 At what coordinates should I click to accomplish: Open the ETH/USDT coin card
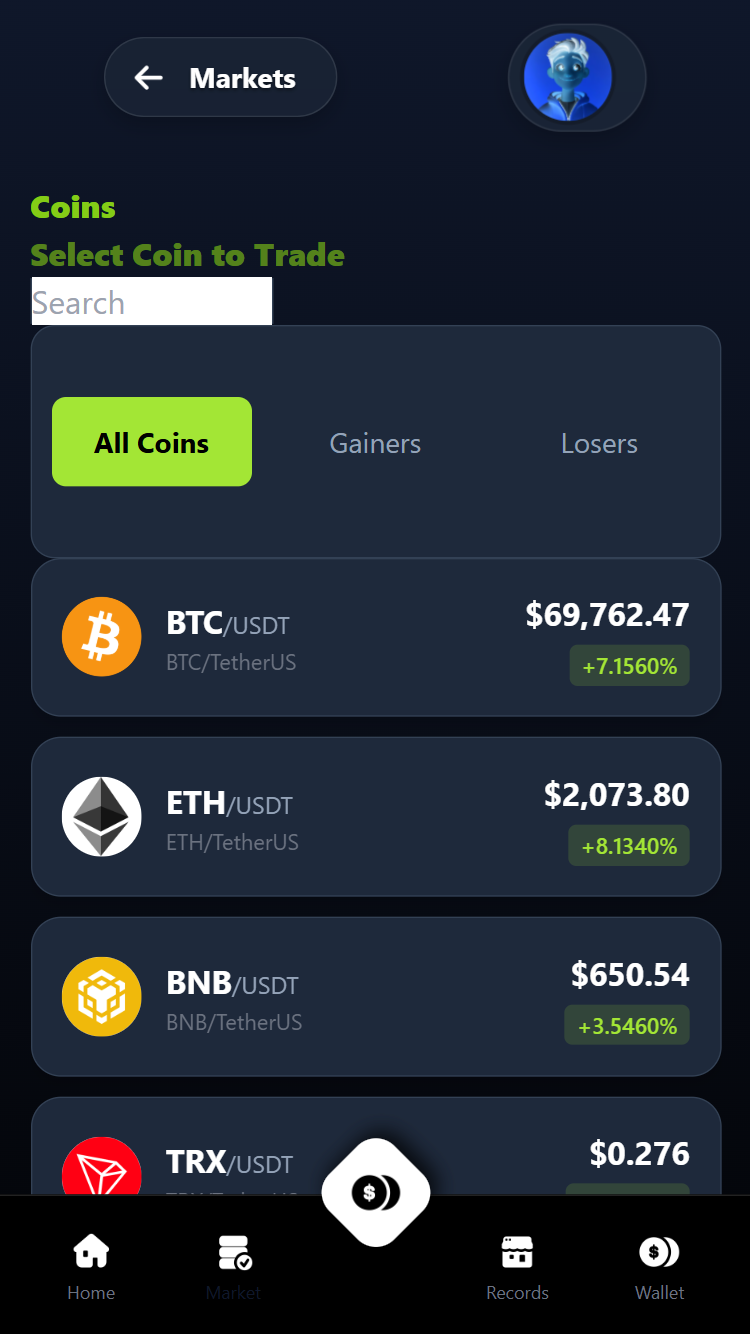[x=375, y=816]
